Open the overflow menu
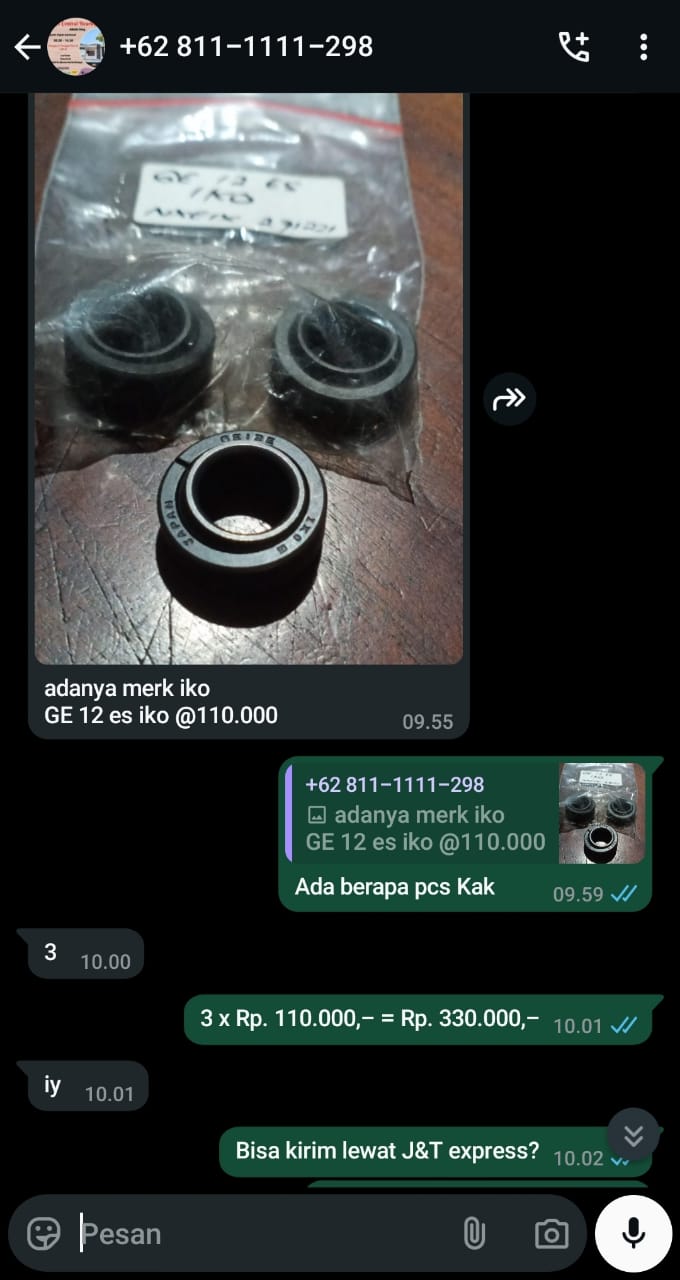 pos(643,46)
